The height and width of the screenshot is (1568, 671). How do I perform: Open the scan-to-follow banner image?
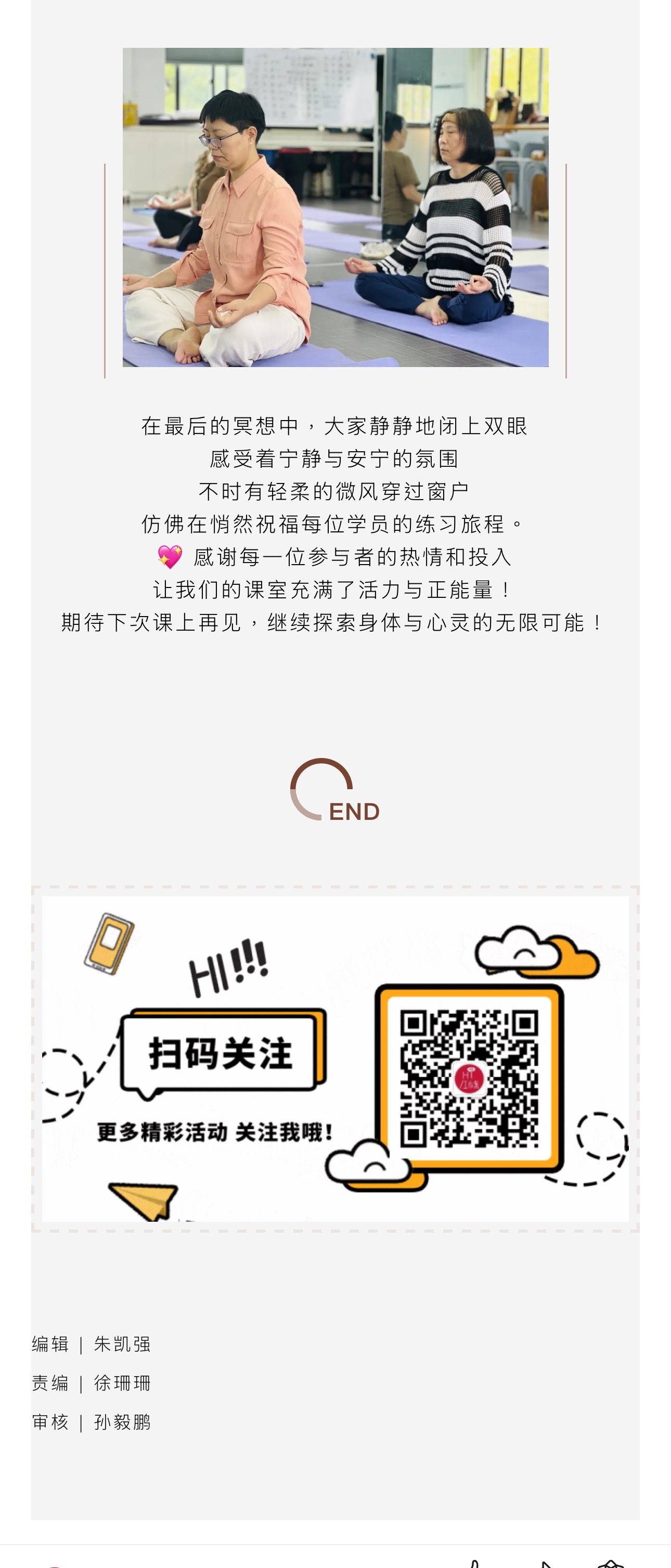(335, 1058)
